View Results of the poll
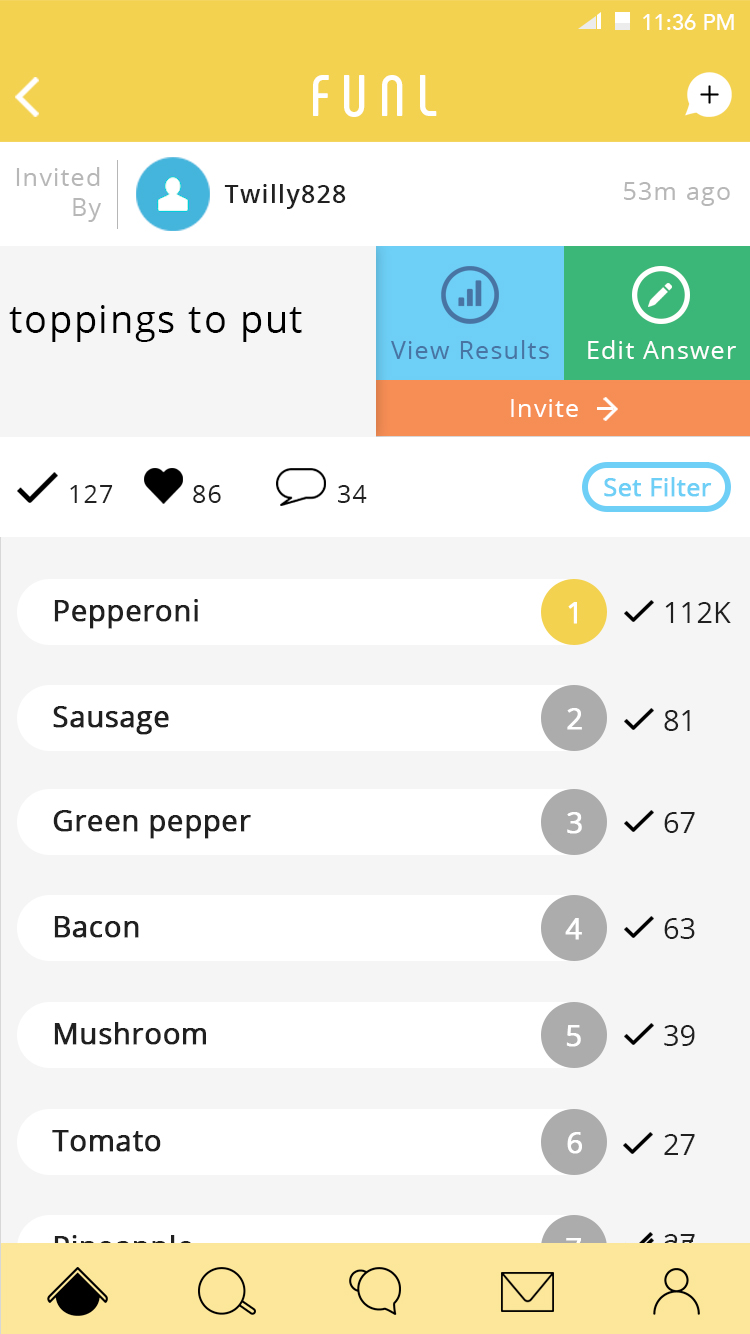Image resolution: width=750 pixels, height=1334 pixels. point(470,313)
